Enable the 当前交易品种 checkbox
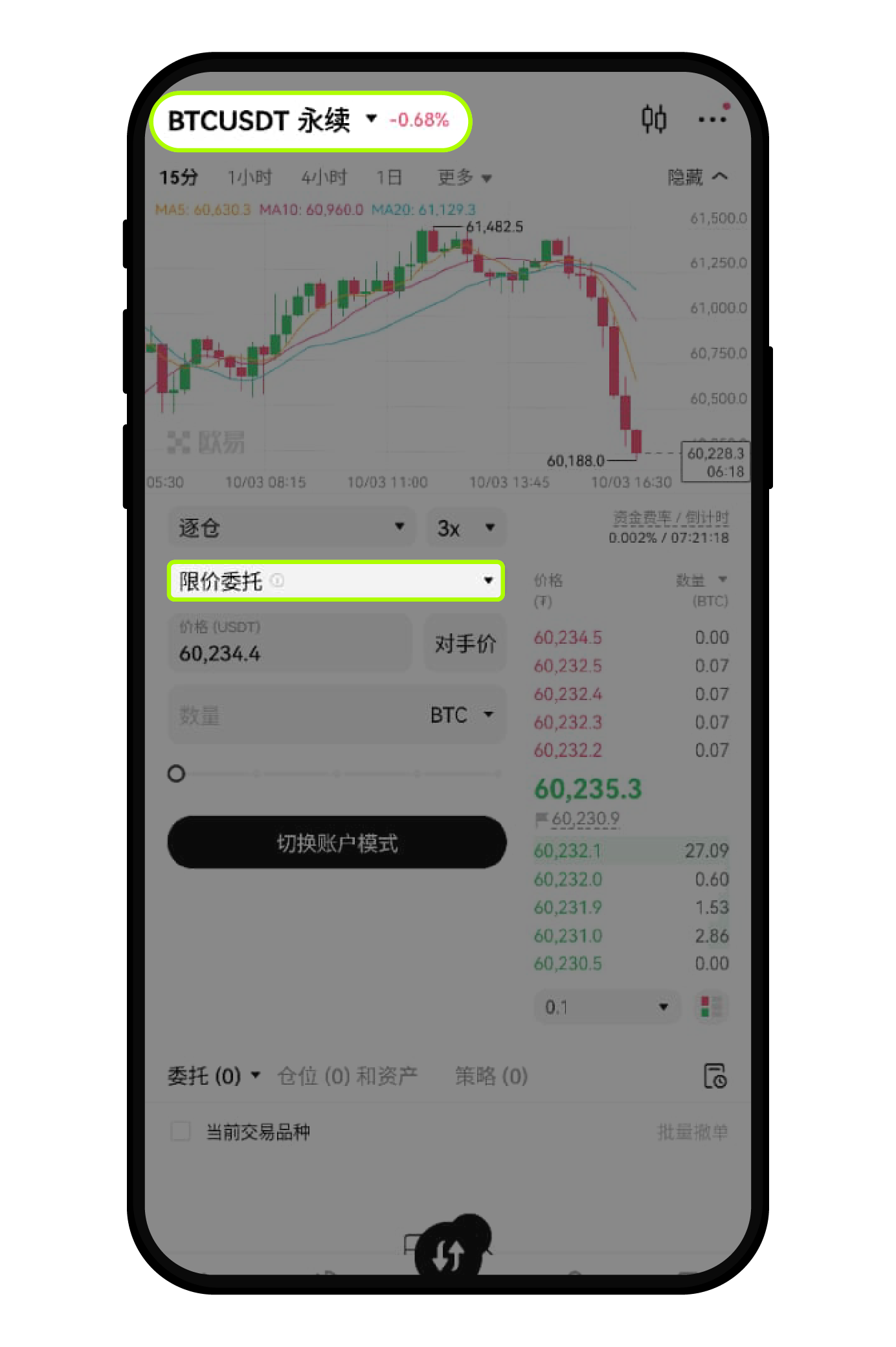 [x=179, y=1132]
